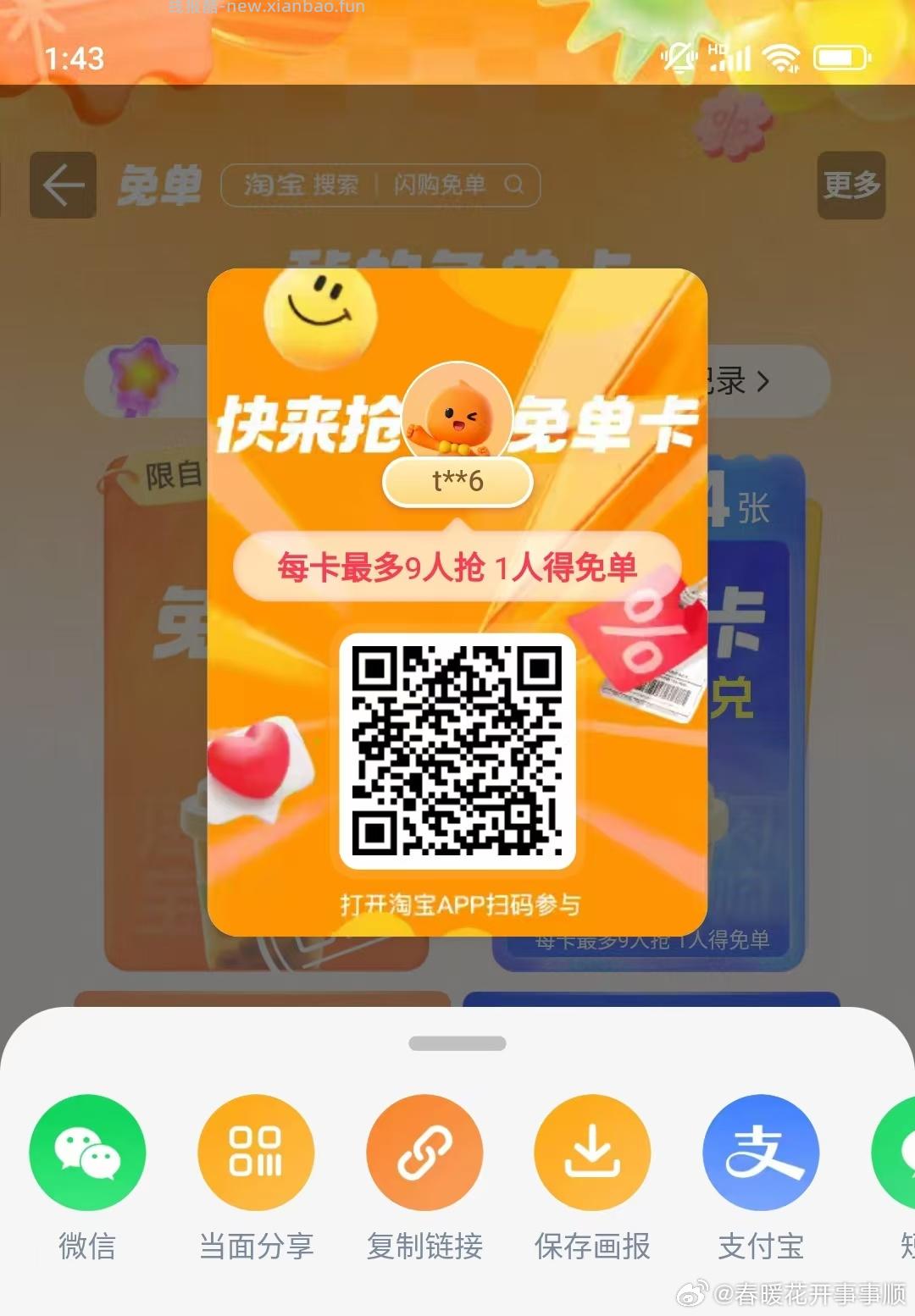Viewport: 915px width, 1316px height.
Task: Tap the battery level indicator
Action: 840,58
